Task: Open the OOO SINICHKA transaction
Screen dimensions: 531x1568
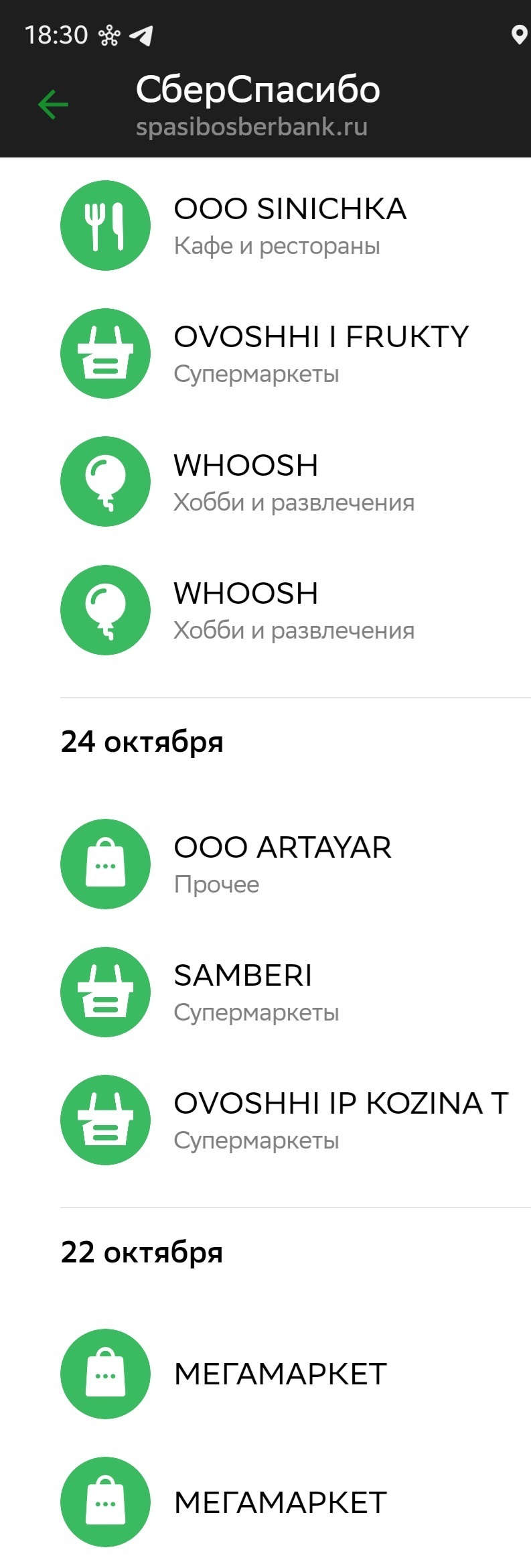Action: (x=289, y=226)
